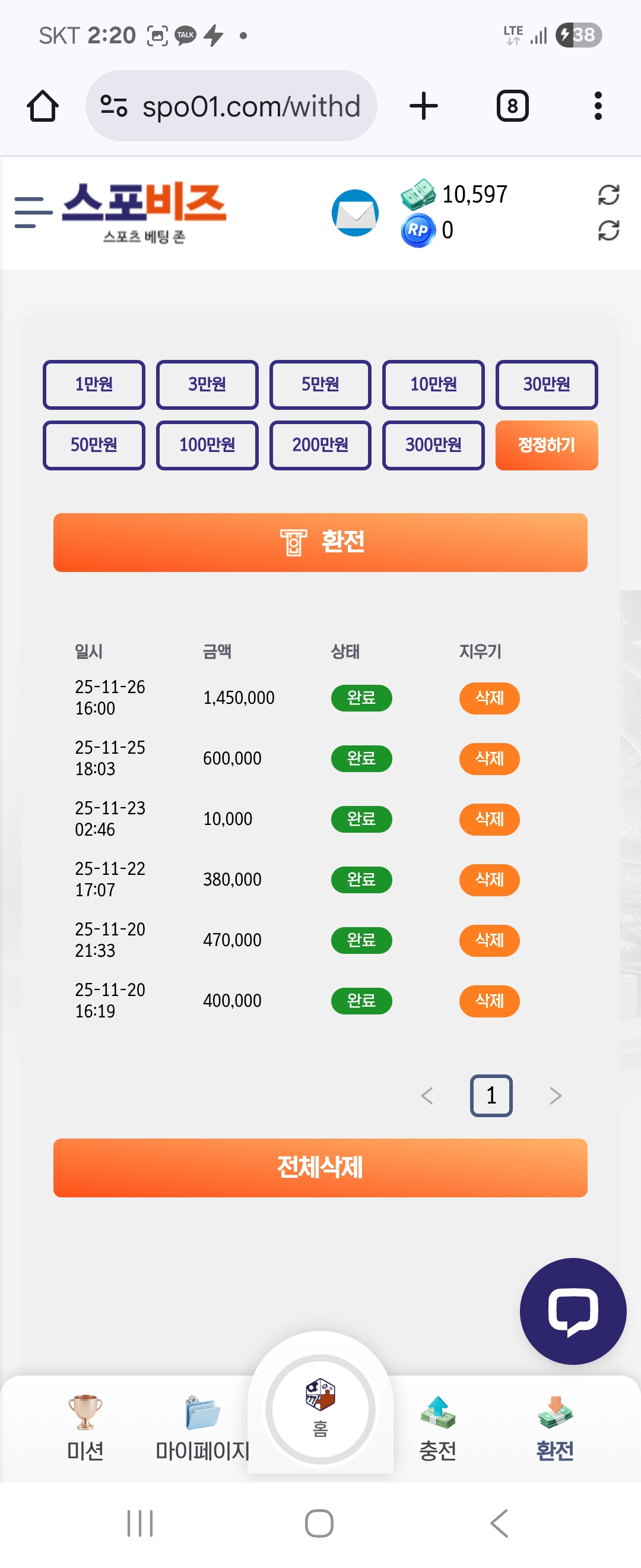
Task: Refresh the cash balance
Action: point(608,195)
